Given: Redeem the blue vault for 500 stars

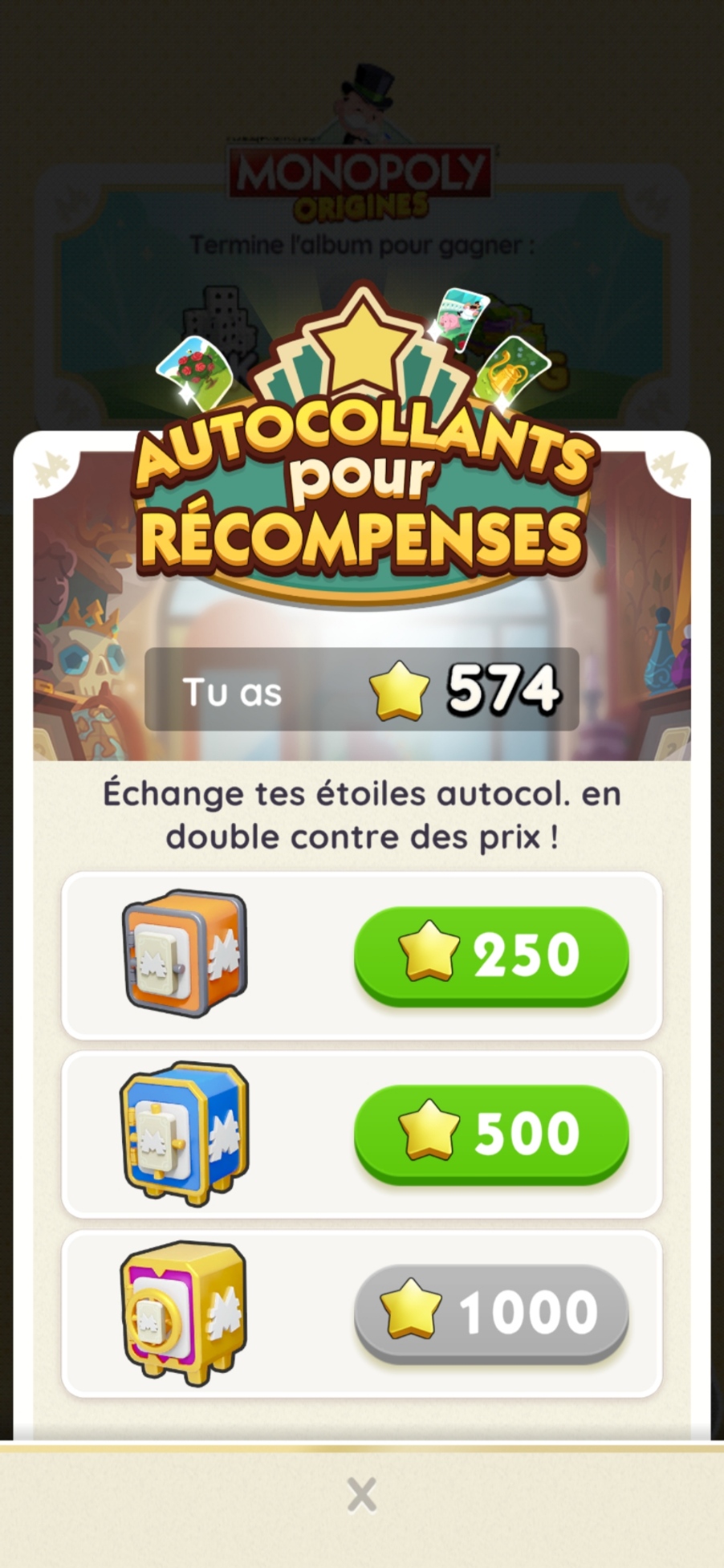Looking at the screenshot, I should pyautogui.click(x=490, y=1132).
